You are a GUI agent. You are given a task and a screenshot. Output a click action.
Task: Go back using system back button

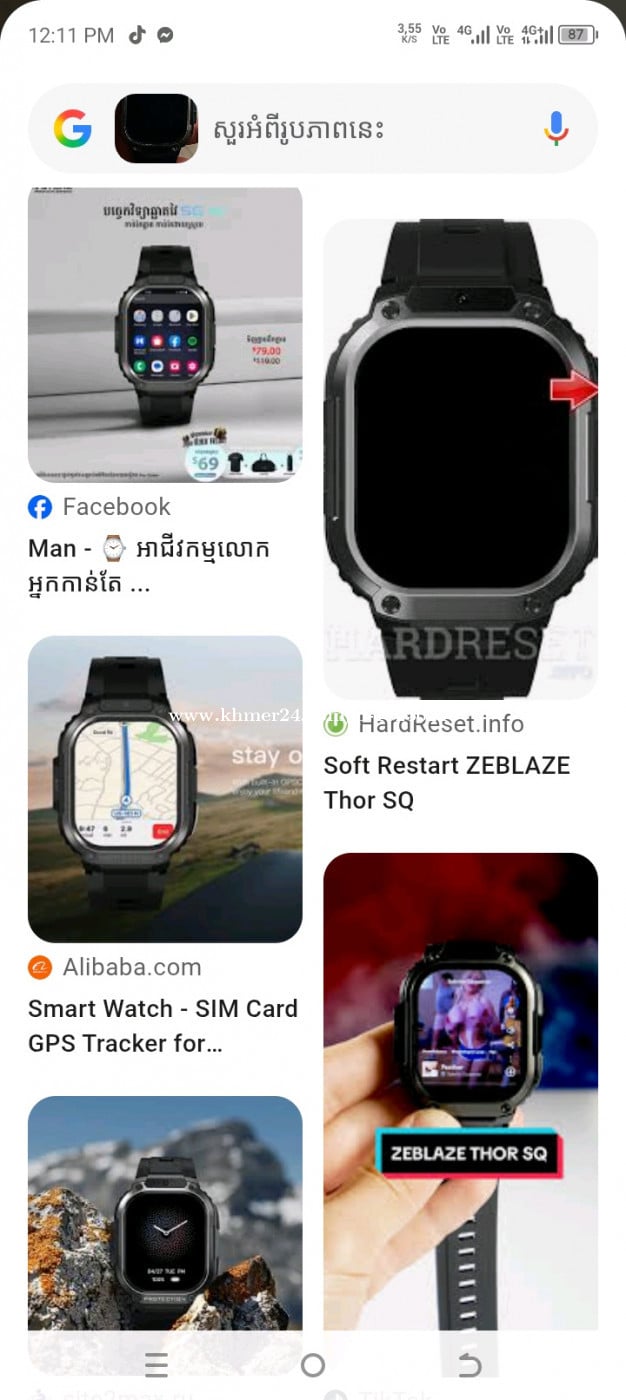point(469,1365)
